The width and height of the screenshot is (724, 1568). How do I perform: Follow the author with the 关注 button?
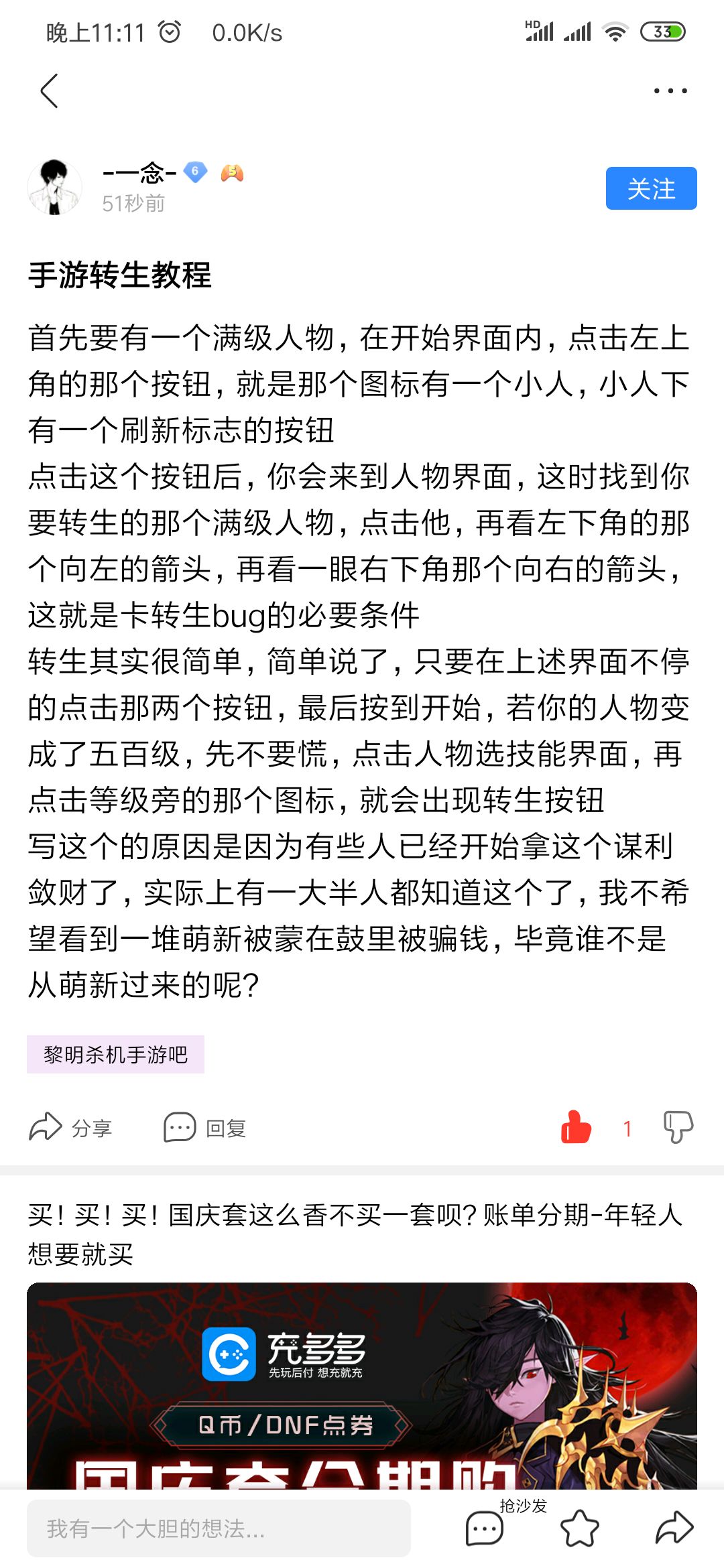tap(651, 188)
